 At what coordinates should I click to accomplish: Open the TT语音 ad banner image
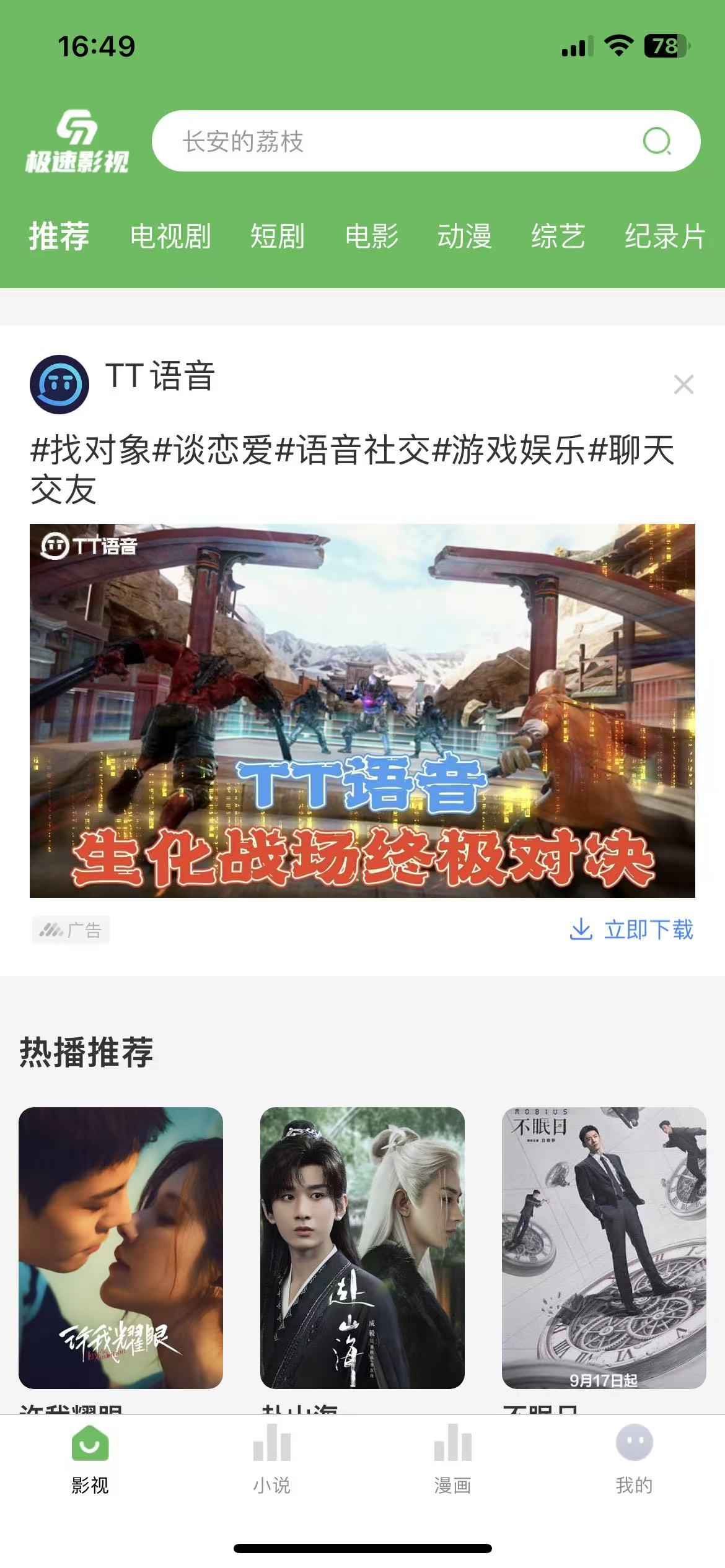pos(362,710)
